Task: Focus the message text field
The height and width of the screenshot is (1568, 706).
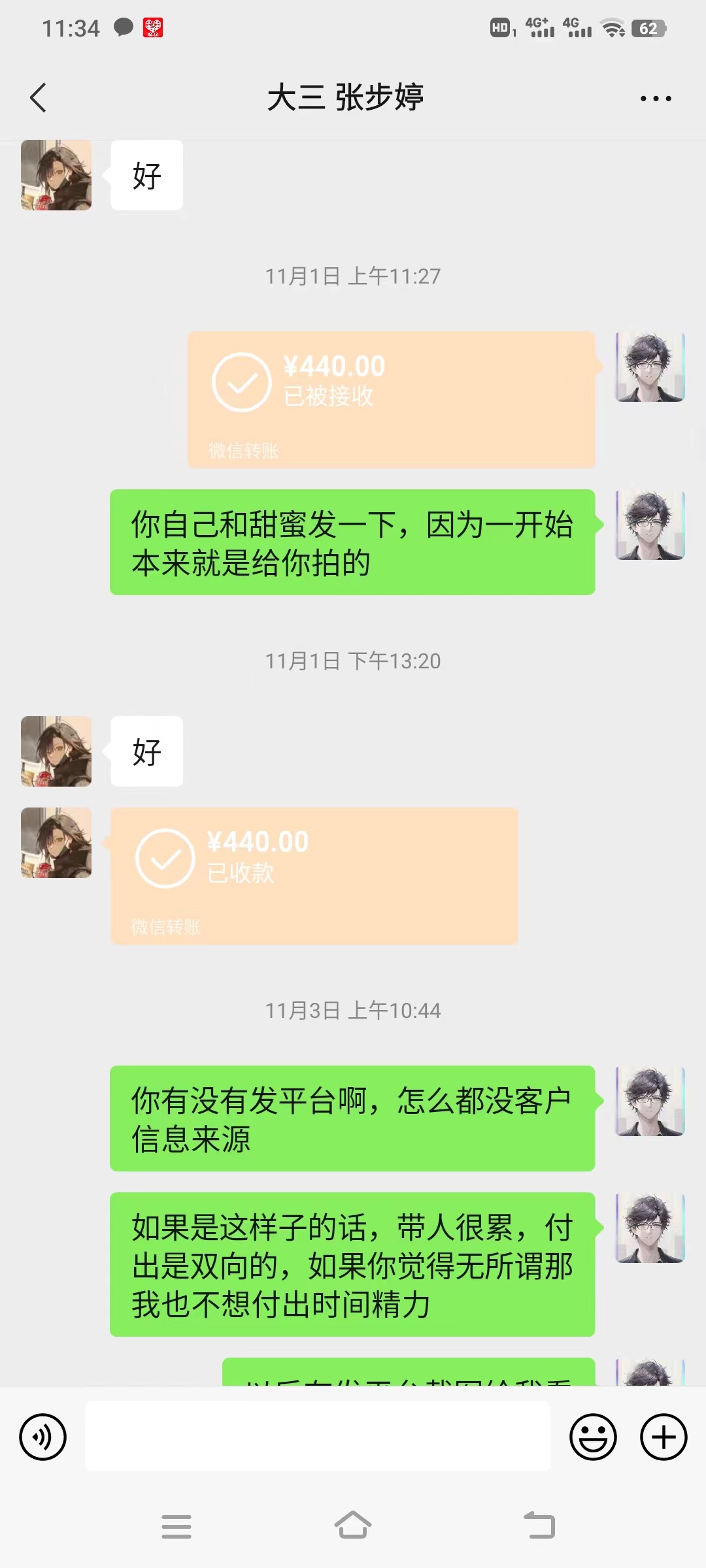Action: point(318,1436)
